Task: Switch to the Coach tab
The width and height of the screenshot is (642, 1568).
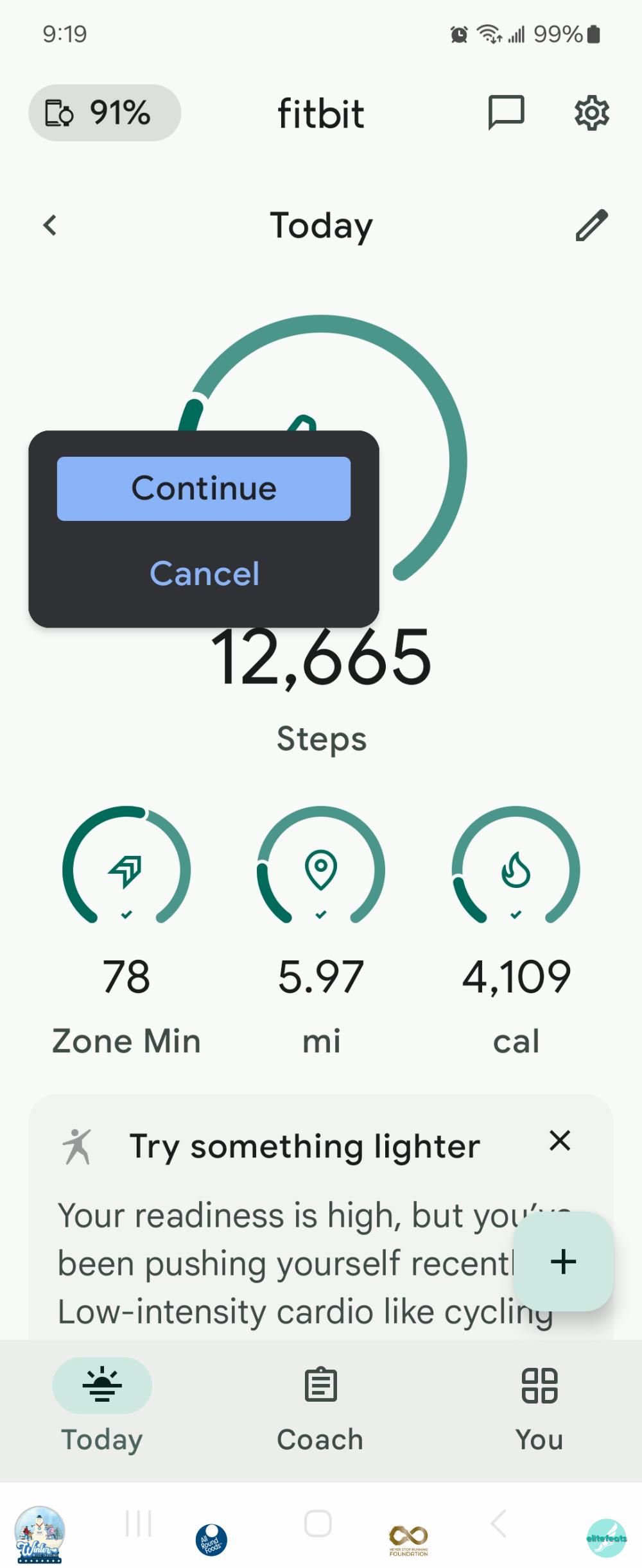Action: pos(320,1405)
